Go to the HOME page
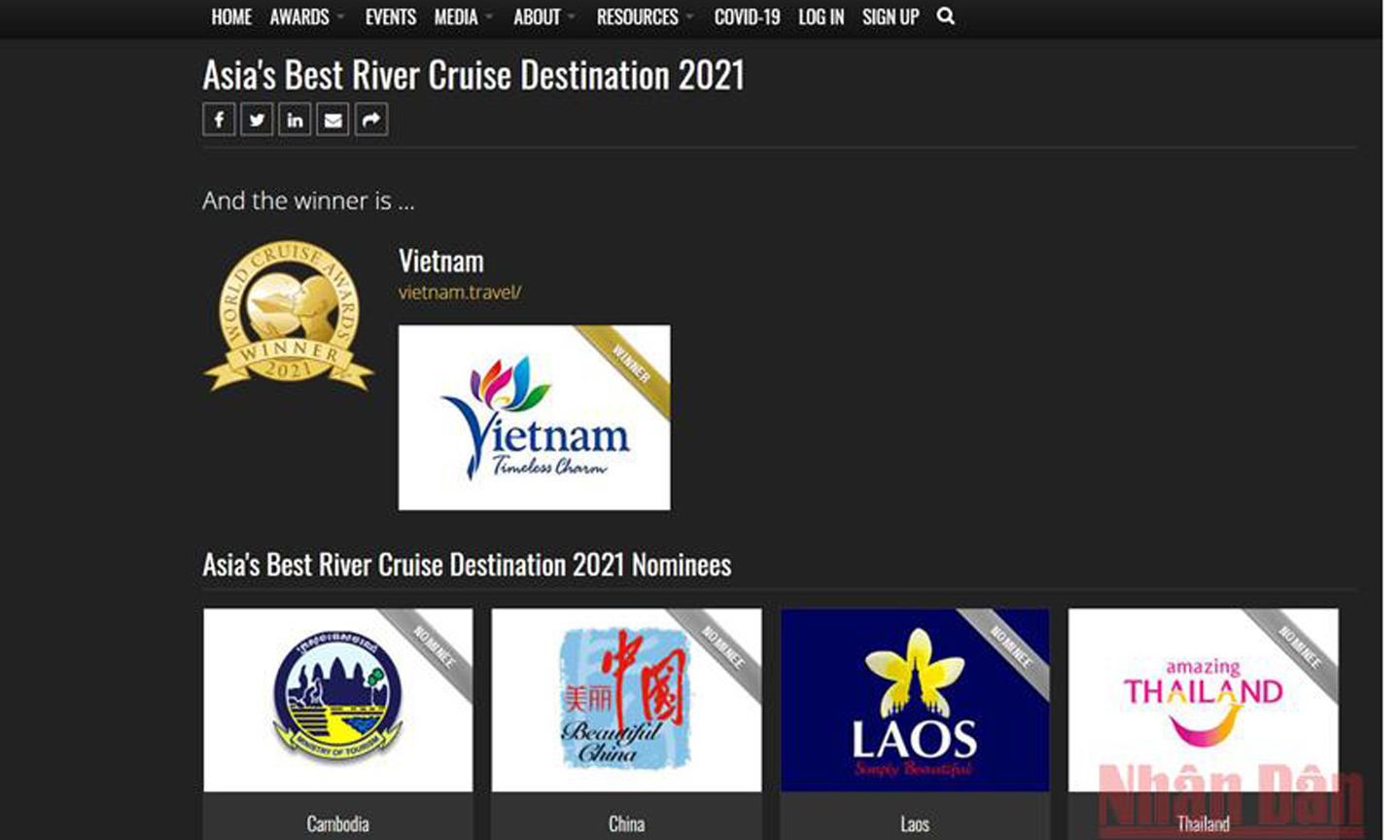Image resolution: width=1400 pixels, height=840 pixels. coord(231,17)
